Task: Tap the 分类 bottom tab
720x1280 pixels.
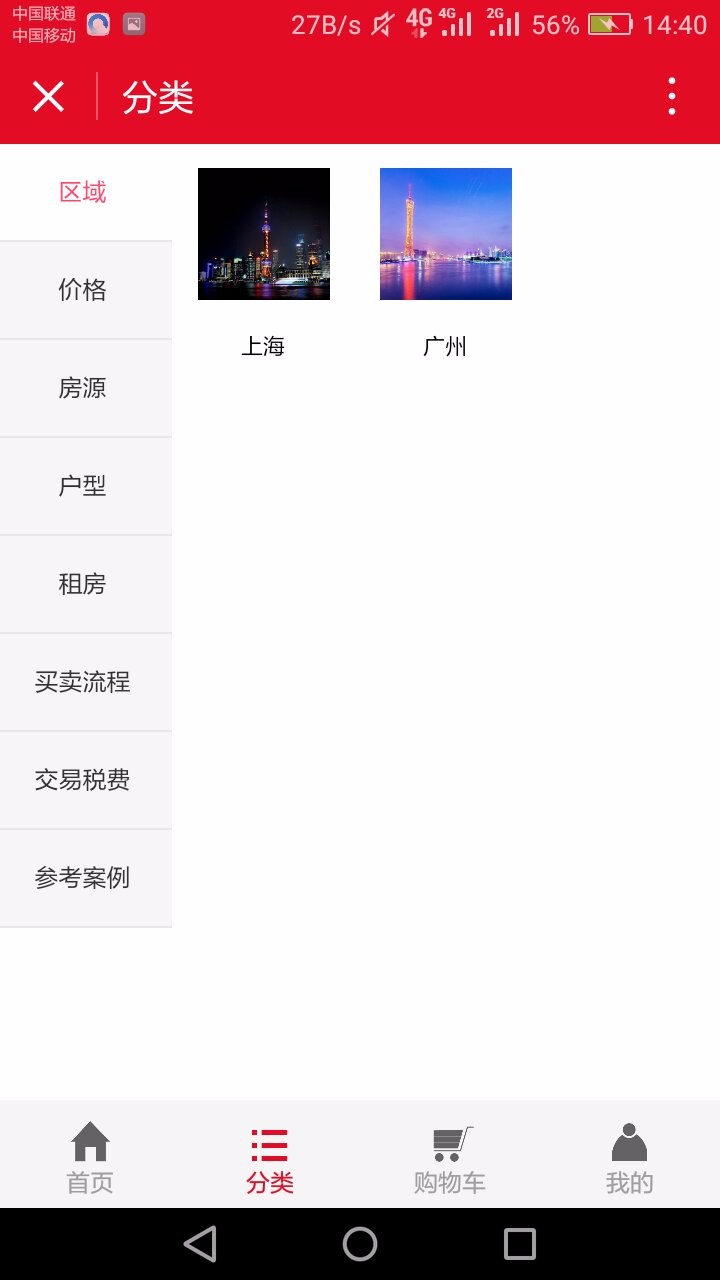Action: 270,1156
